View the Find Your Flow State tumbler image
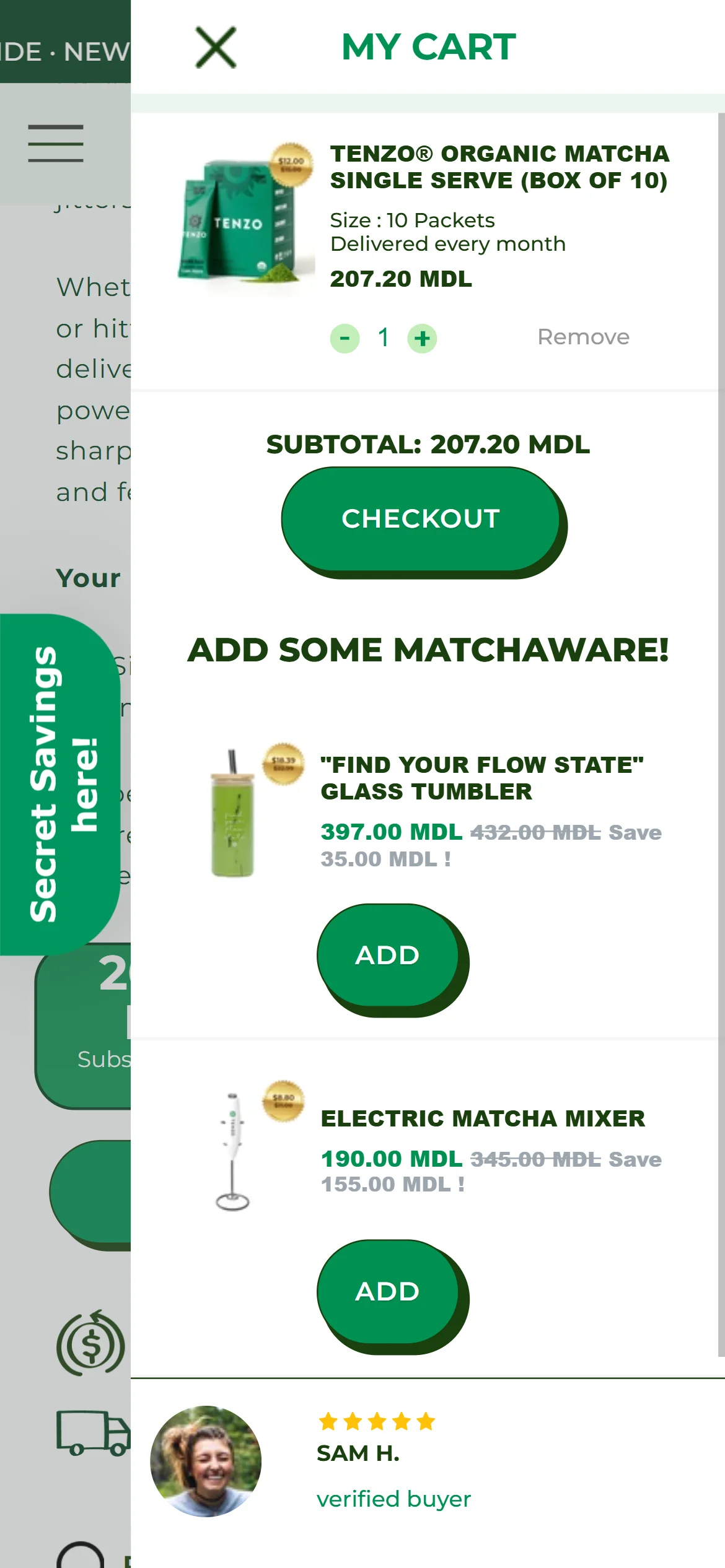Image resolution: width=725 pixels, height=1568 pixels. 233,814
